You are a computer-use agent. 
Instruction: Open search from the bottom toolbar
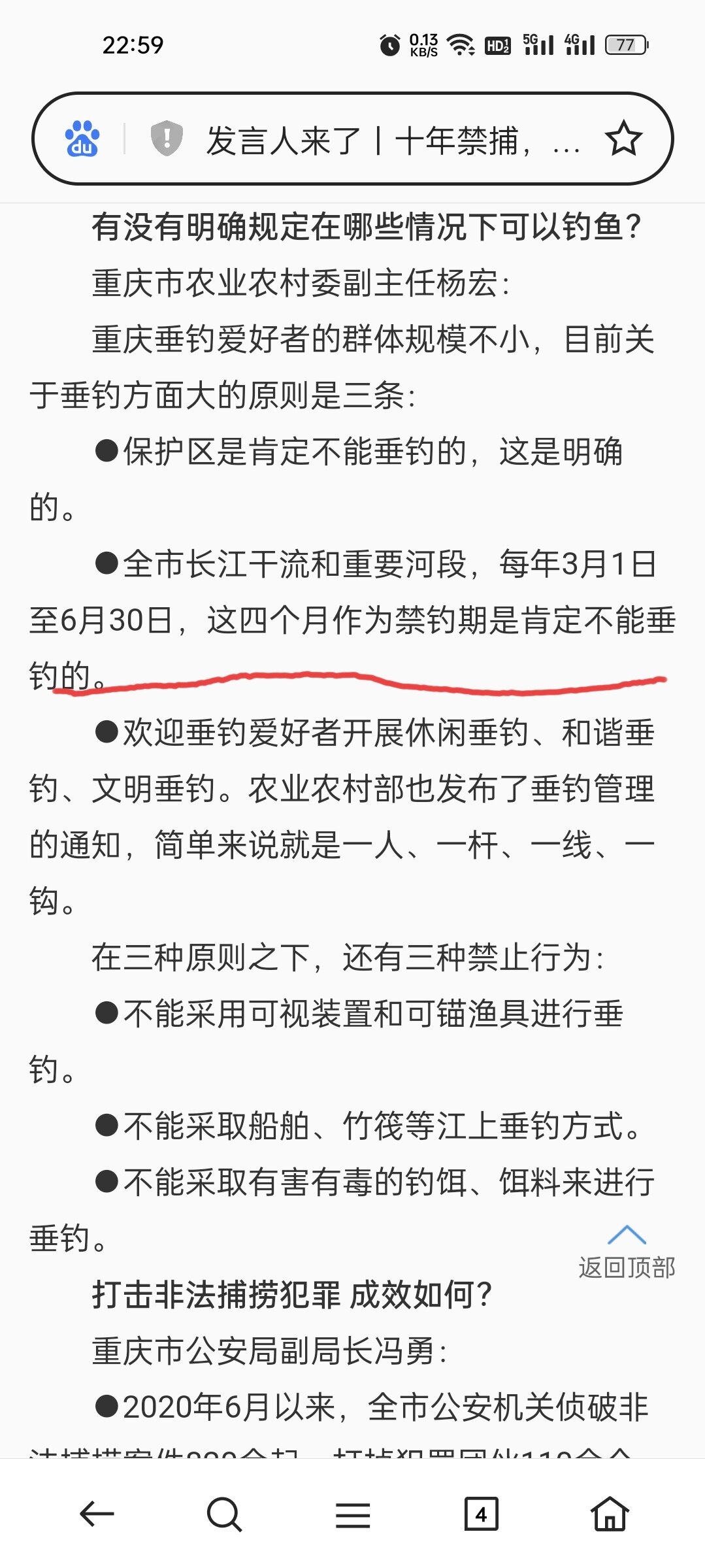coord(224,1514)
